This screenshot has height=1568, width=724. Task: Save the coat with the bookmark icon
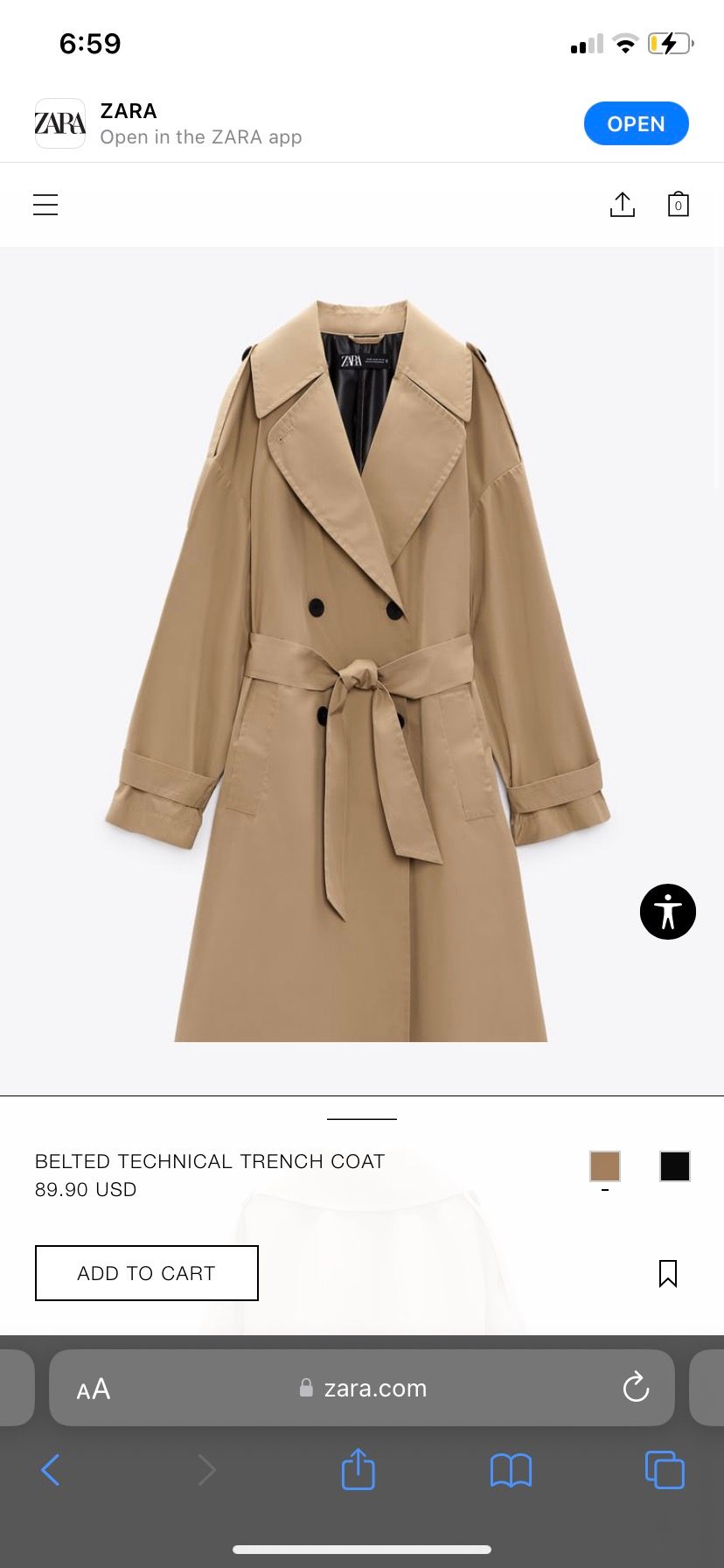coord(668,1273)
